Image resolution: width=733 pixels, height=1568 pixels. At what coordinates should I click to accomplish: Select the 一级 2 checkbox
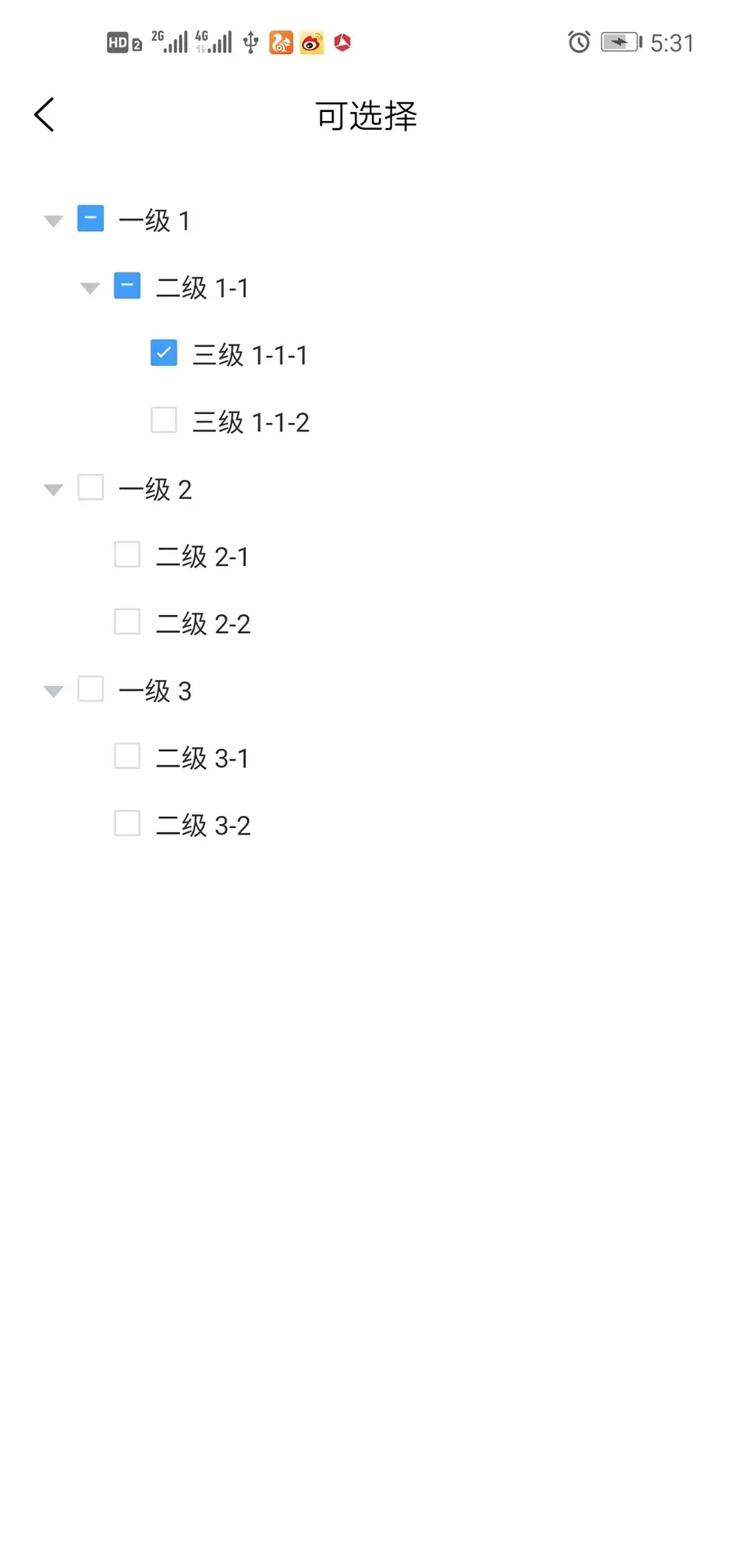point(91,488)
